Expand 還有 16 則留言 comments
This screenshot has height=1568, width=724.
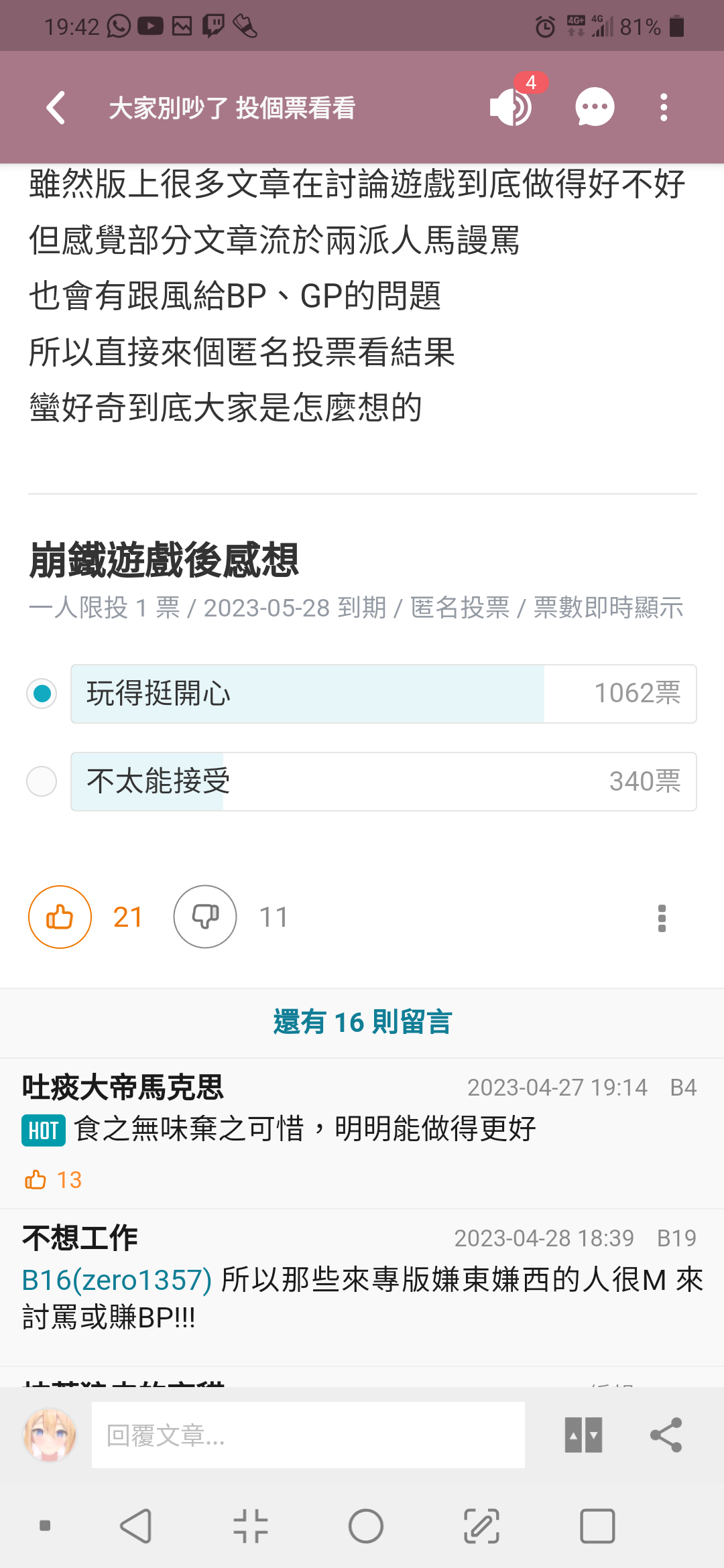[x=362, y=1023]
